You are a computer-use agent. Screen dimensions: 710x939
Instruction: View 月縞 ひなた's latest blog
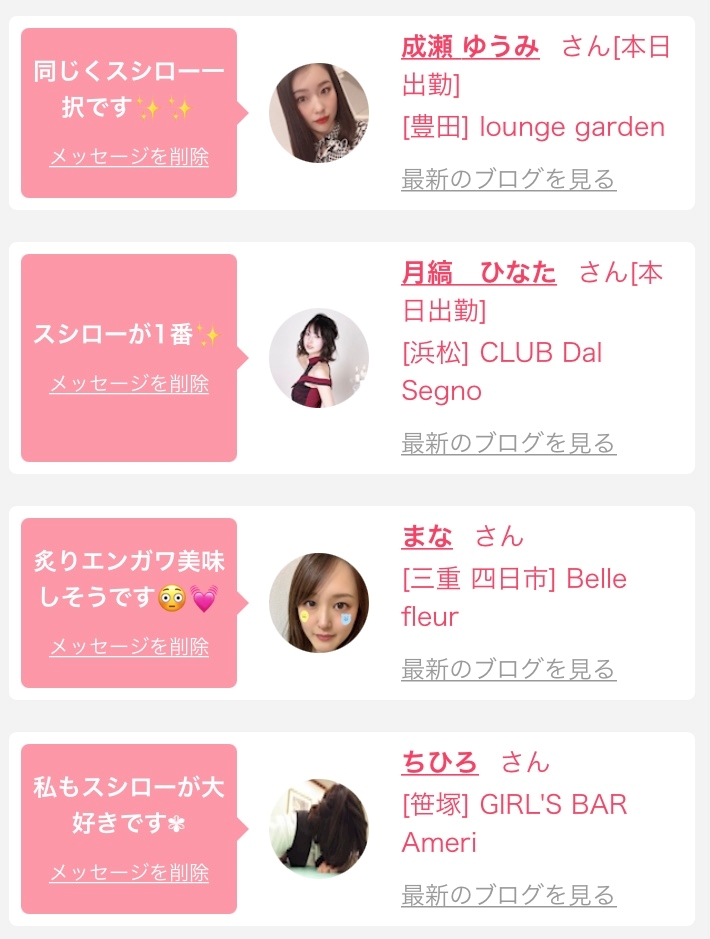pyautogui.click(x=508, y=444)
